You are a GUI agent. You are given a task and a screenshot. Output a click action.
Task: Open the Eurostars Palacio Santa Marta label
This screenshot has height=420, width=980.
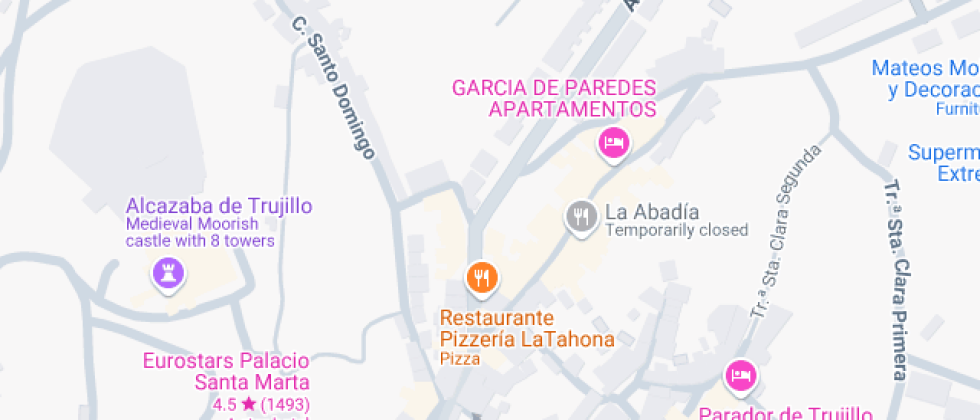click(x=226, y=371)
